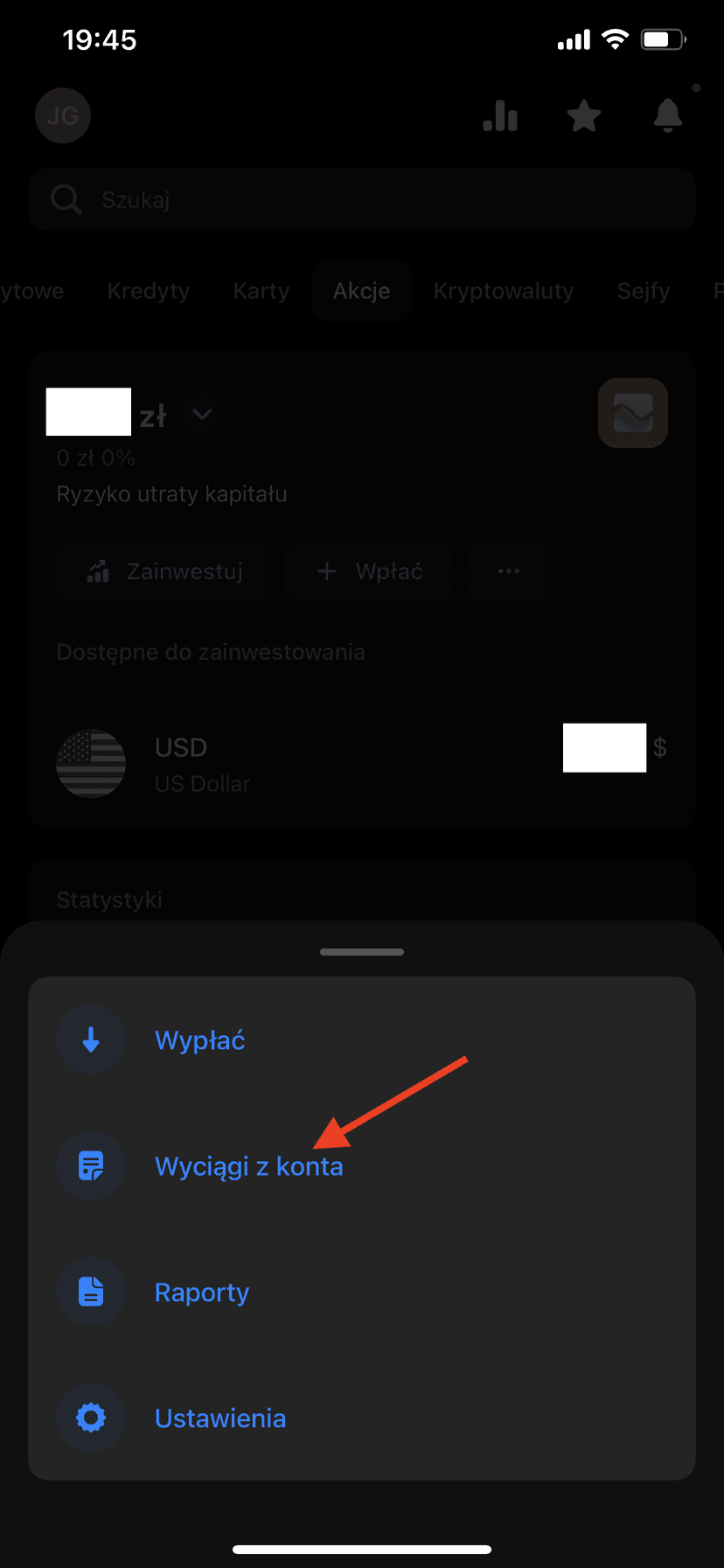Select the Karty tab
Viewport: 724px width, 1568px height.
point(261,290)
